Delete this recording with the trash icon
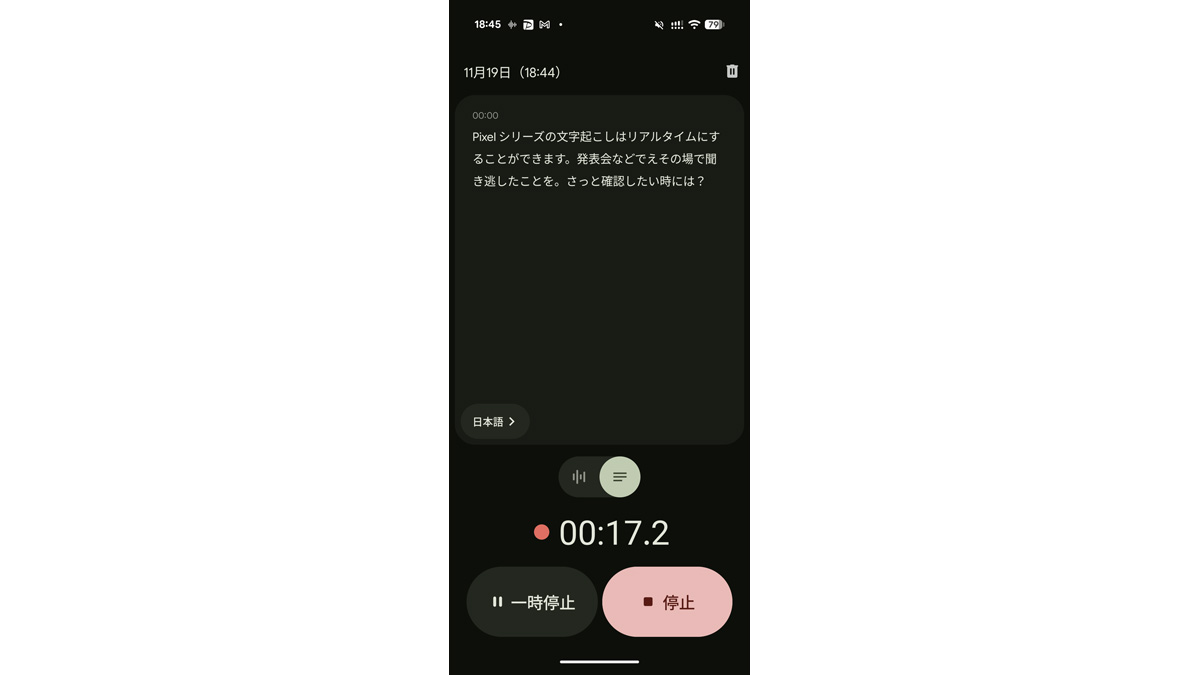Screen dimensions: 1200x675 tap(732, 71)
